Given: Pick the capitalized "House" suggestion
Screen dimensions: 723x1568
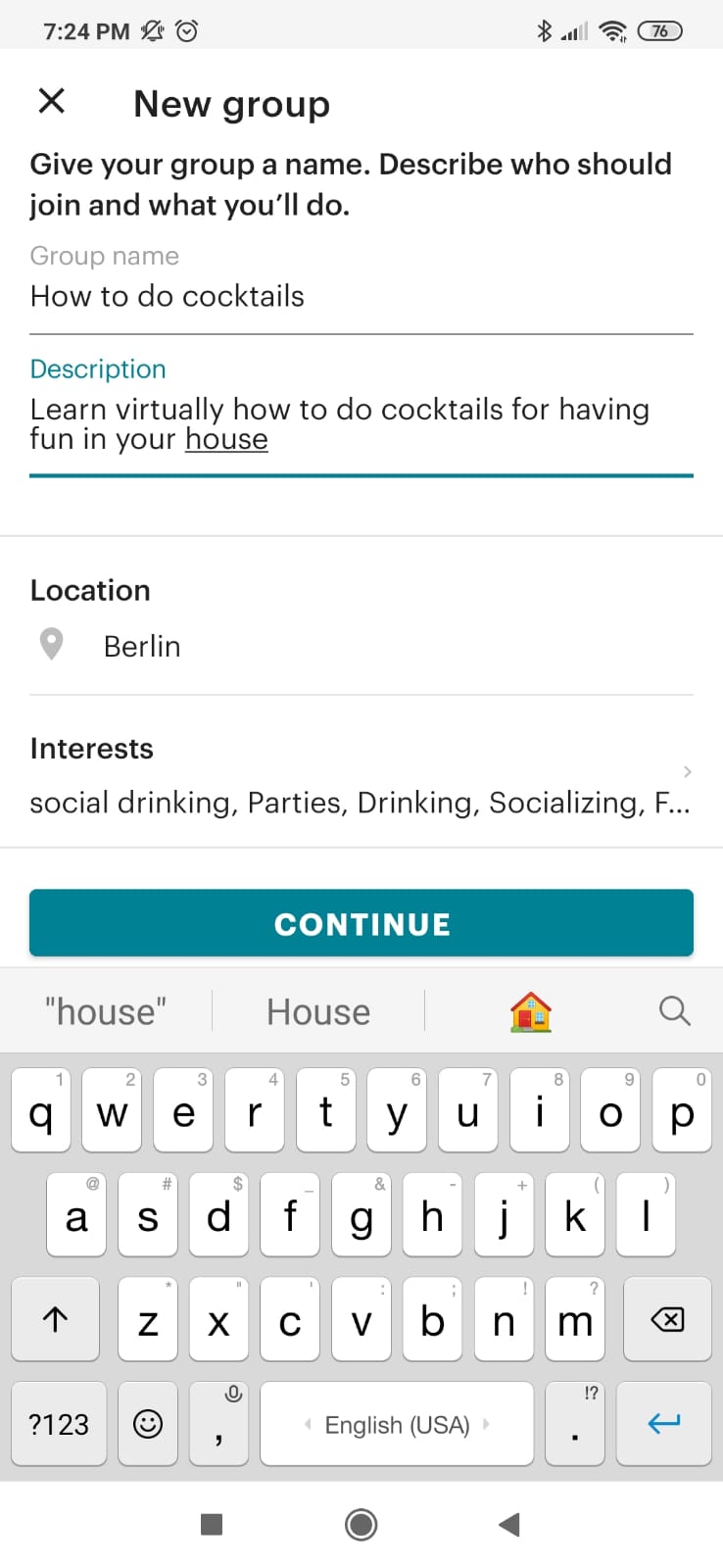Looking at the screenshot, I should 318,1012.
